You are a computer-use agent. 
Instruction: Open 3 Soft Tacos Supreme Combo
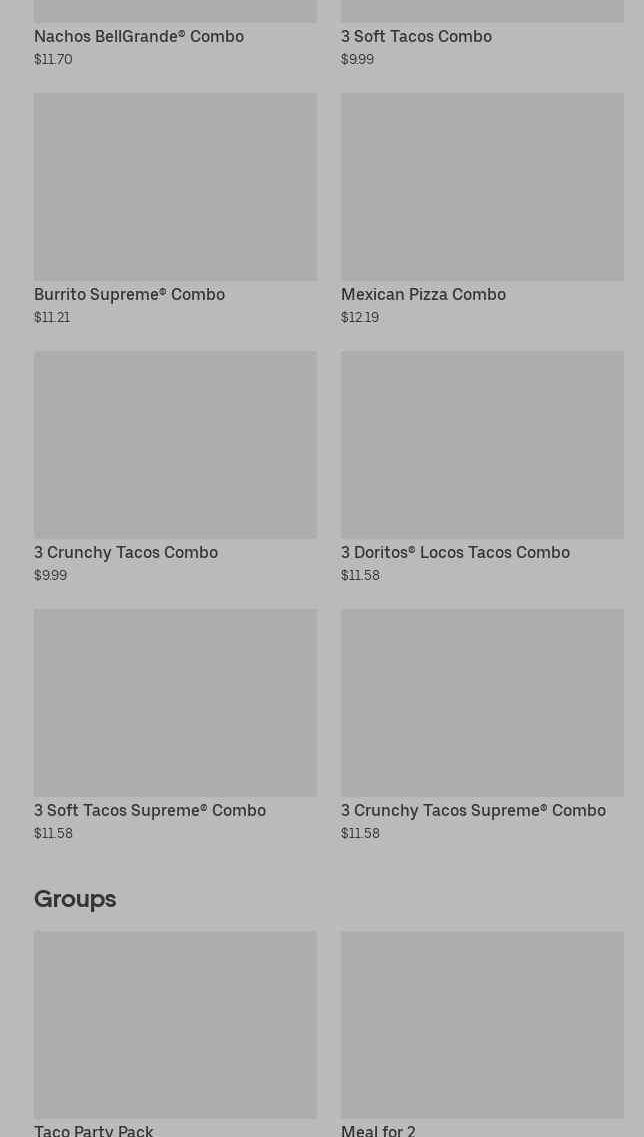click(175, 725)
